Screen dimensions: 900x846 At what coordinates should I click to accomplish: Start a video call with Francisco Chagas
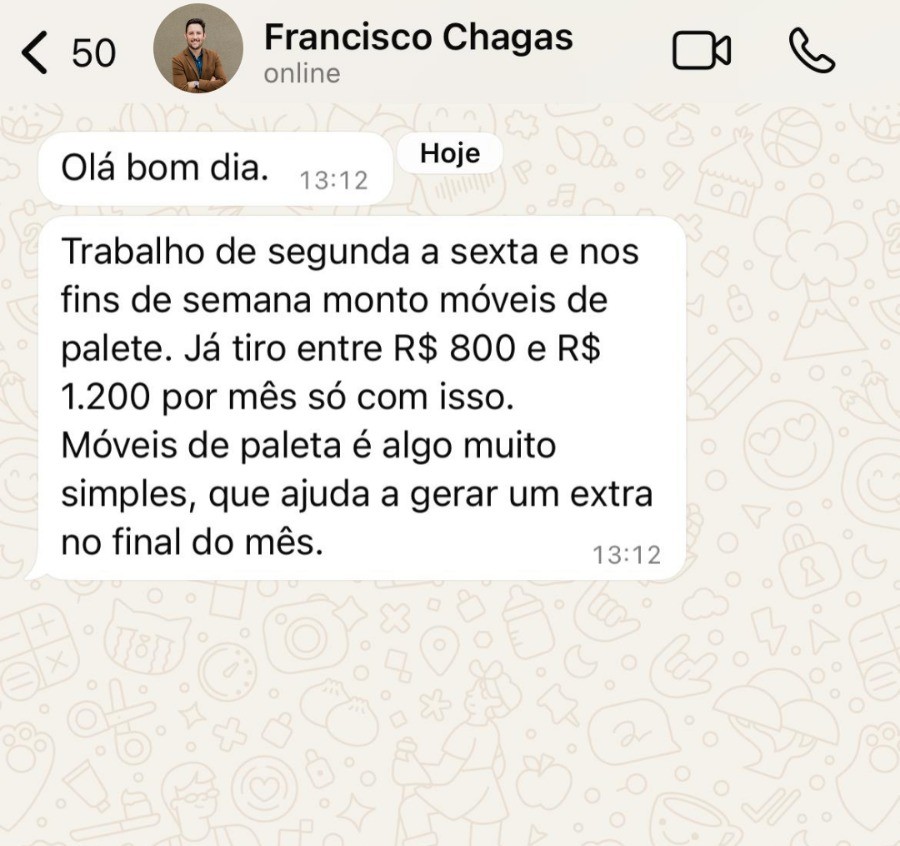pyautogui.click(x=701, y=51)
